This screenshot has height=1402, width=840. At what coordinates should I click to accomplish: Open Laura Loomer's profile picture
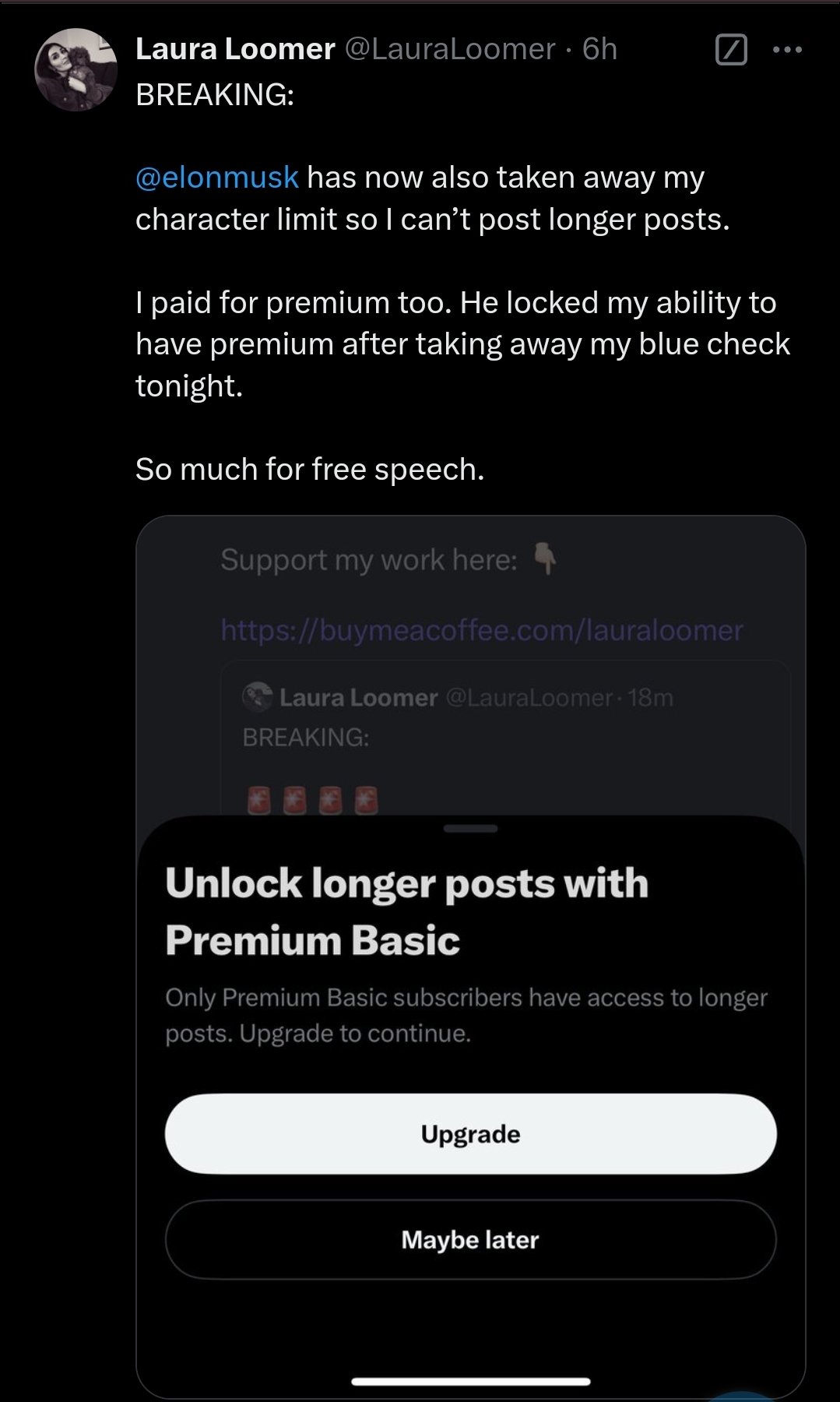pos(76,70)
